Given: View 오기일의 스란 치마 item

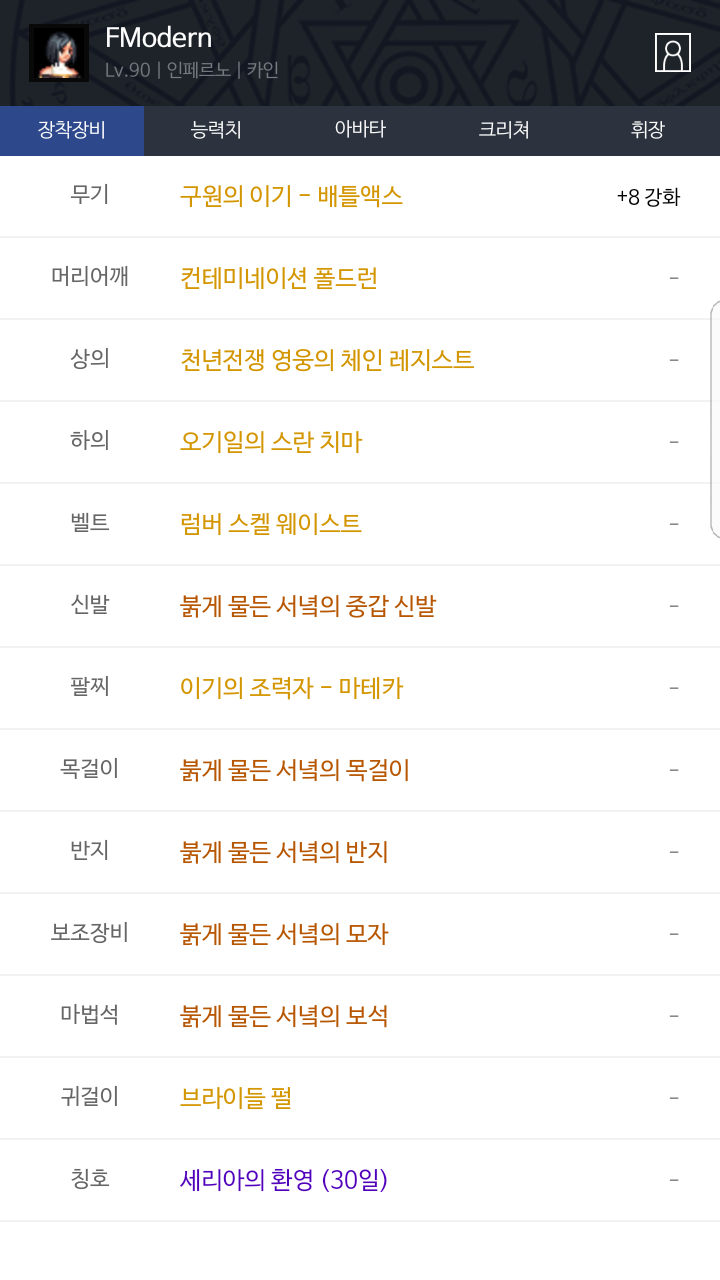Looking at the screenshot, I should pos(271,442).
